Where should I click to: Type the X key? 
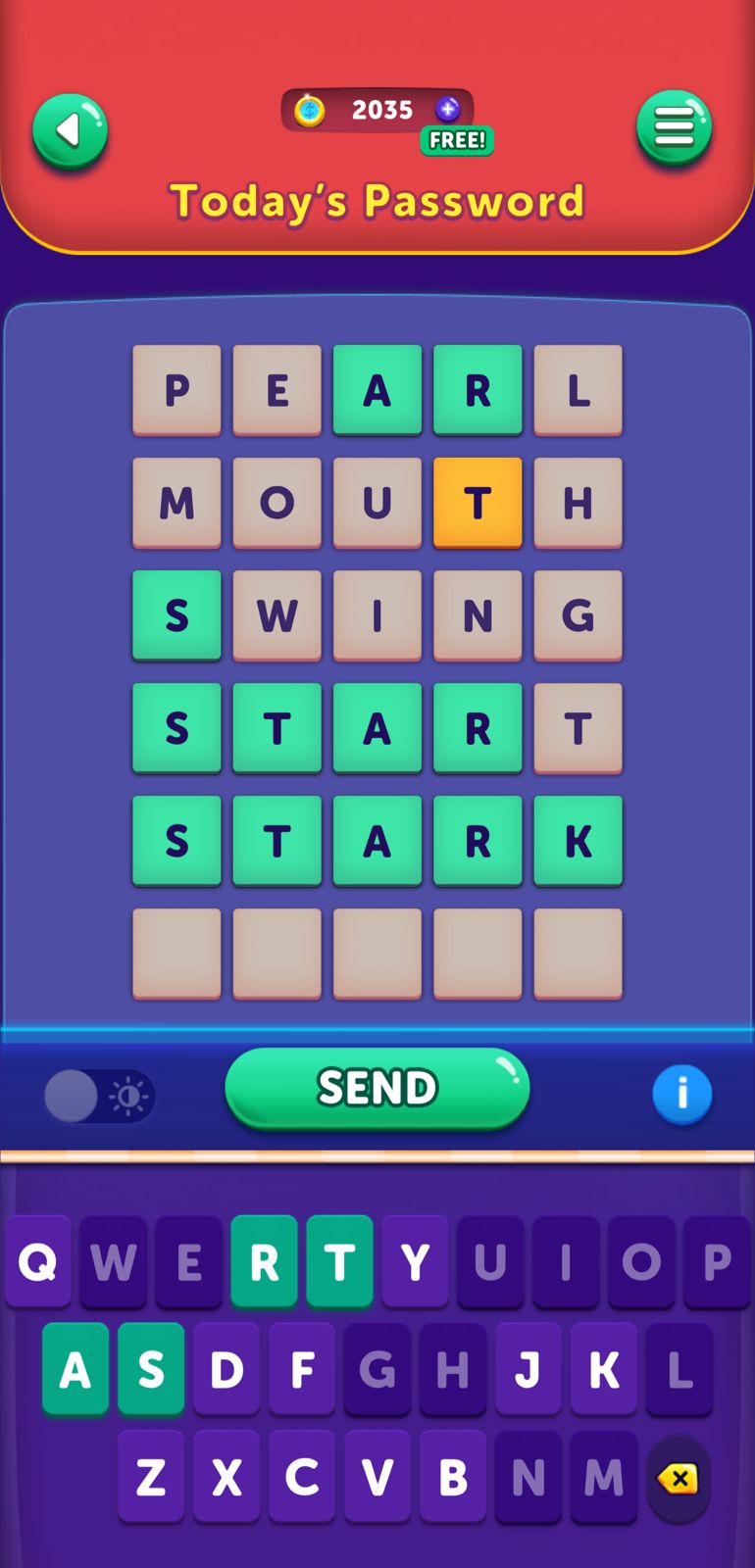226,1477
